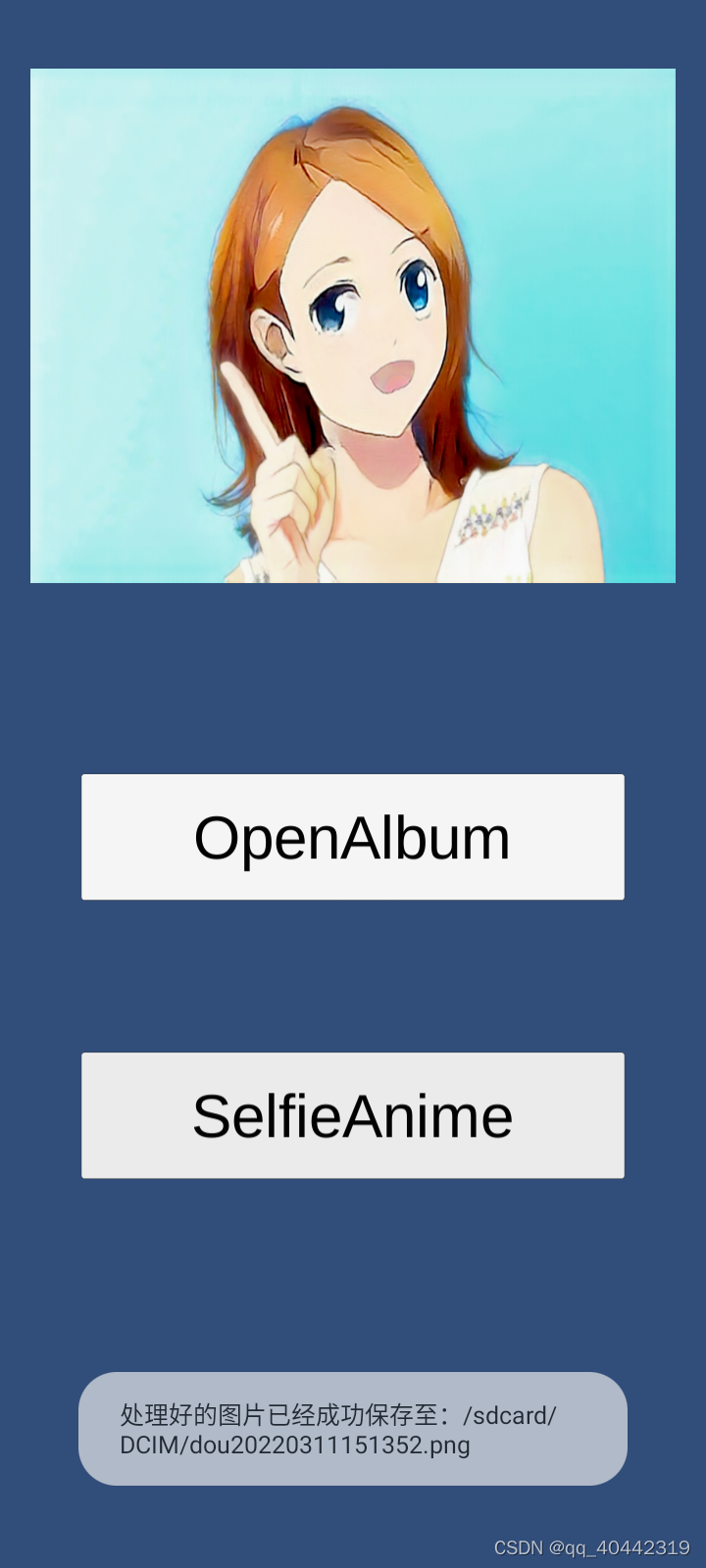Tap the OpenAlbum button
The width and height of the screenshot is (706, 1568).
click(x=353, y=837)
